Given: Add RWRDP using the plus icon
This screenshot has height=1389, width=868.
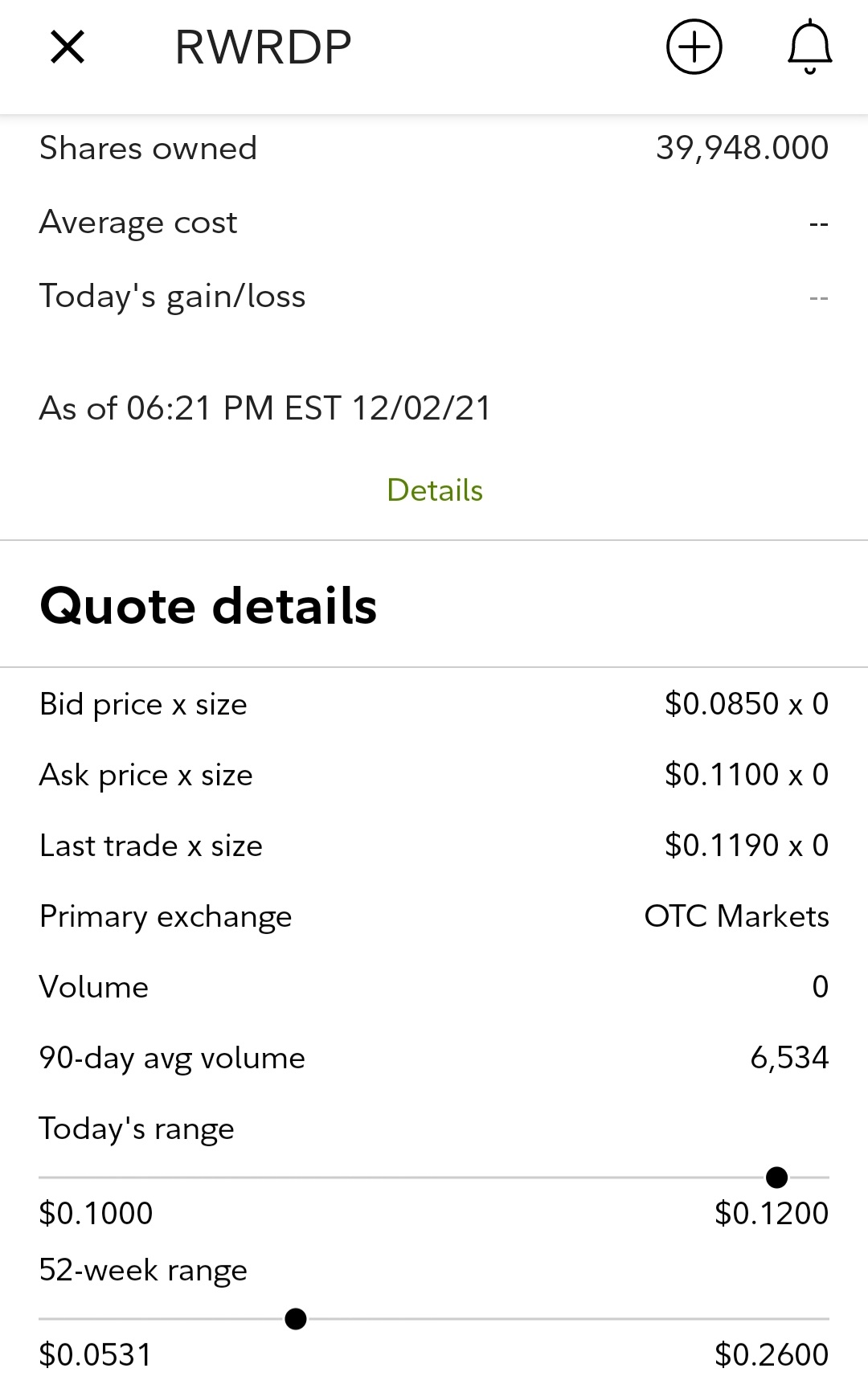Looking at the screenshot, I should coord(694,47).
